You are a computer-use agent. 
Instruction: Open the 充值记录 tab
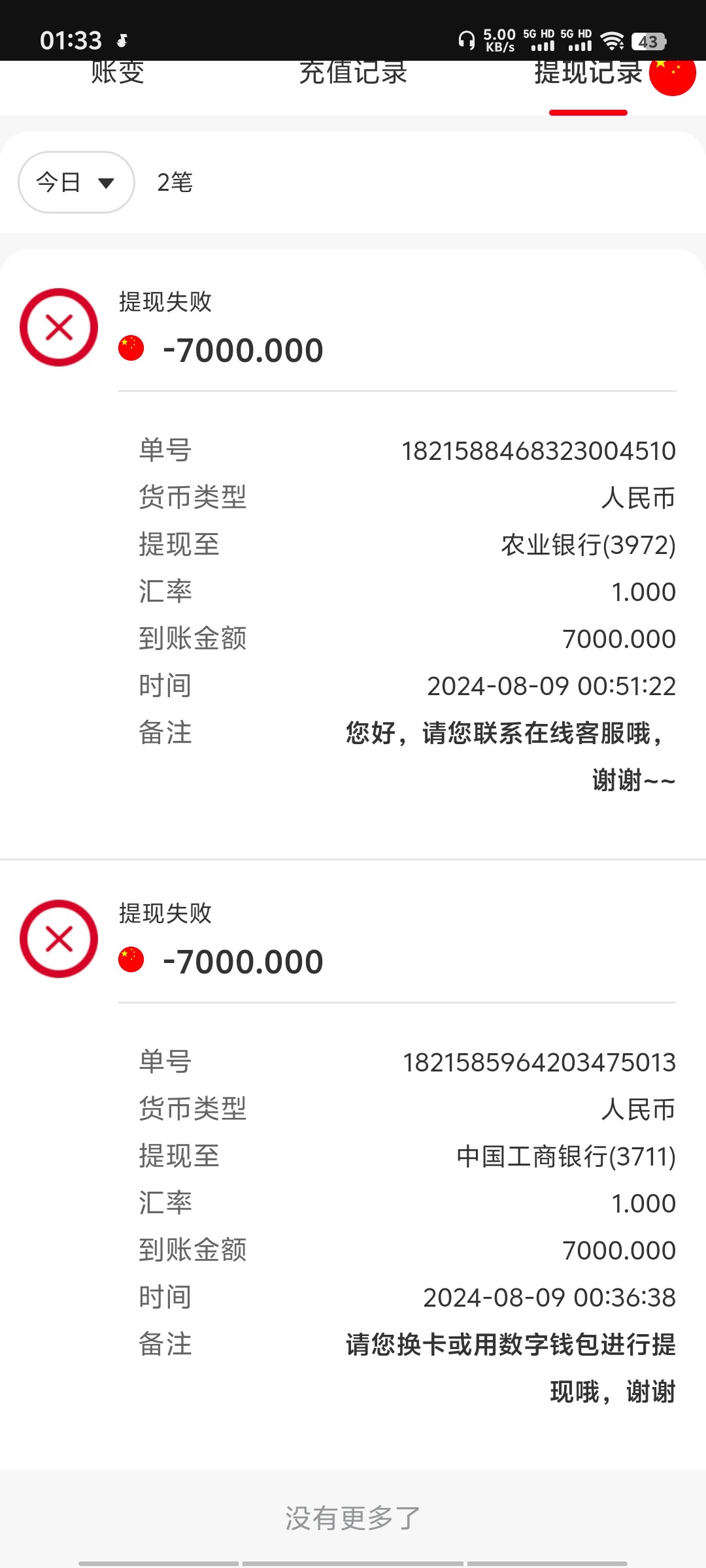click(x=353, y=73)
